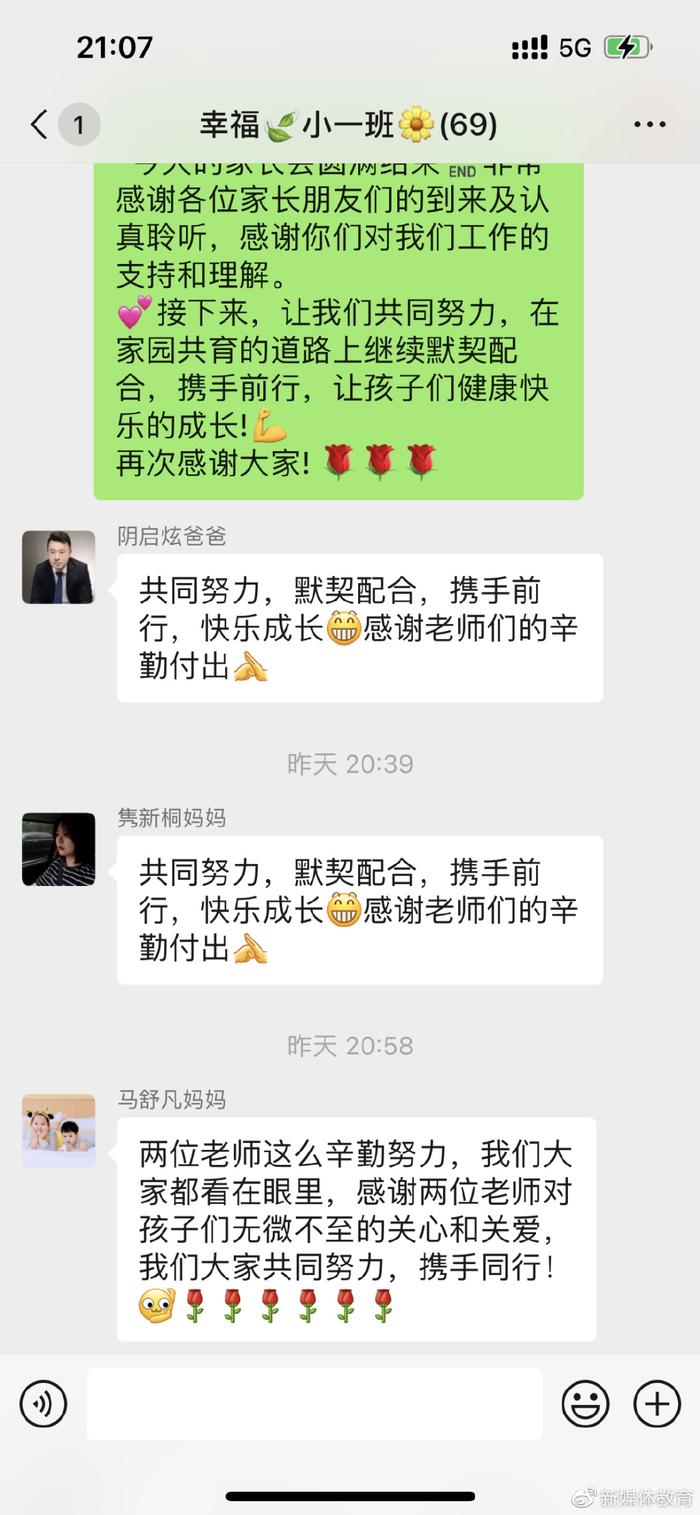This screenshot has width=700, height=1515.
Task: Go back to the chat list
Action: [x=40, y=125]
